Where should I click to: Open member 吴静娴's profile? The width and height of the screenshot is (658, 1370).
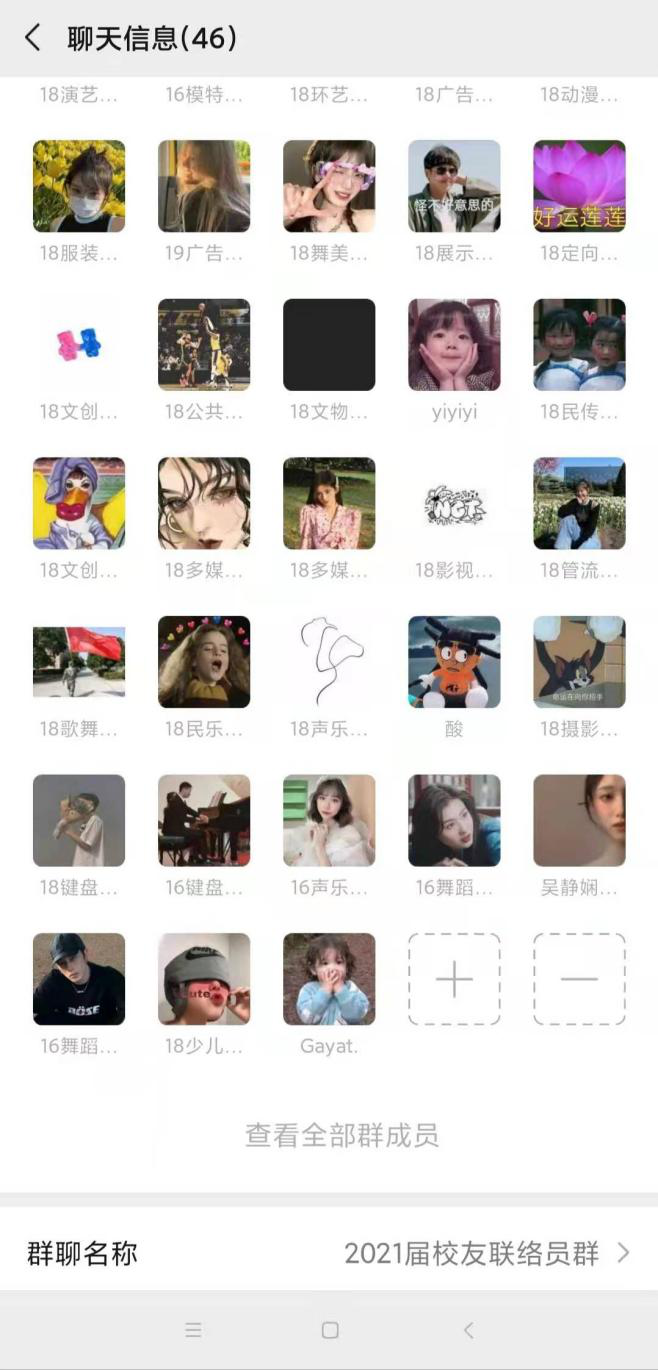coord(579,820)
